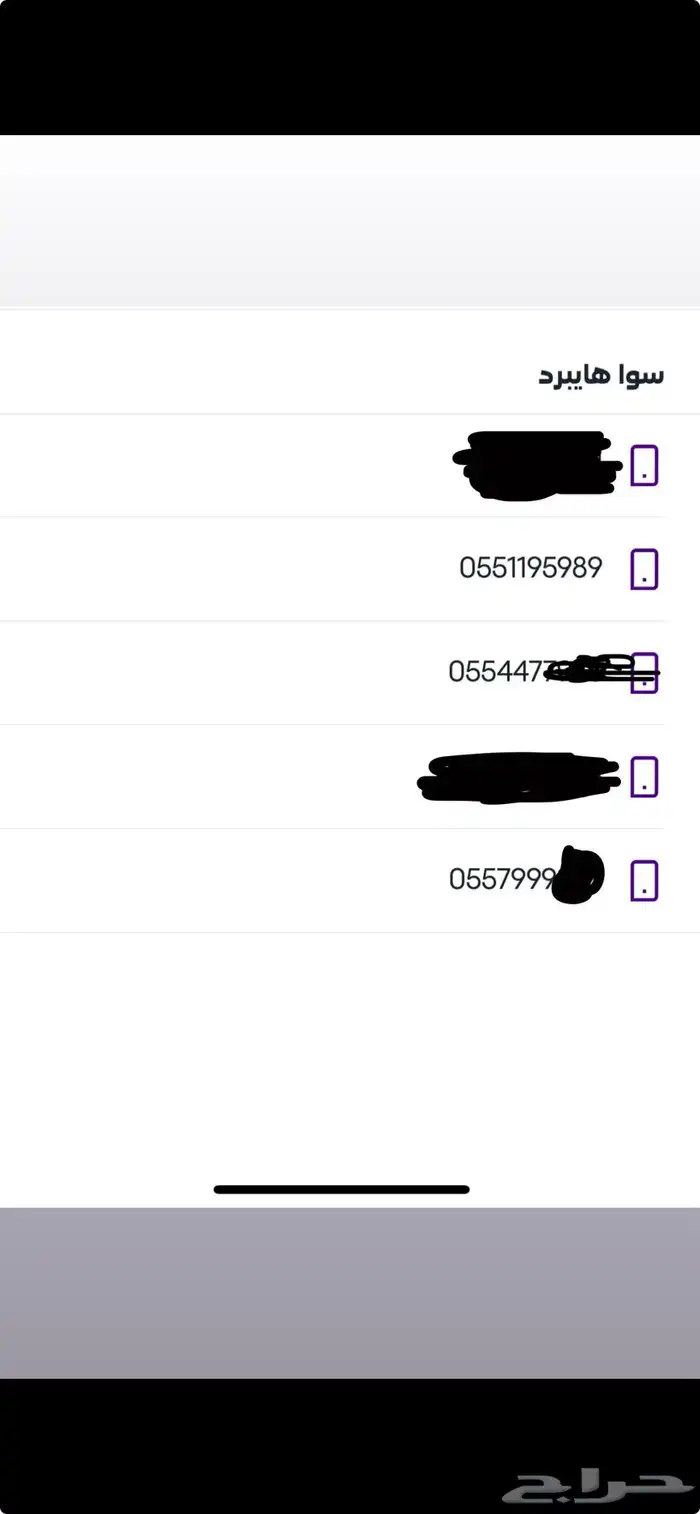Select the number starting with 055447
Screen dimensions: 700x1514
pyautogui.click(x=500, y=671)
